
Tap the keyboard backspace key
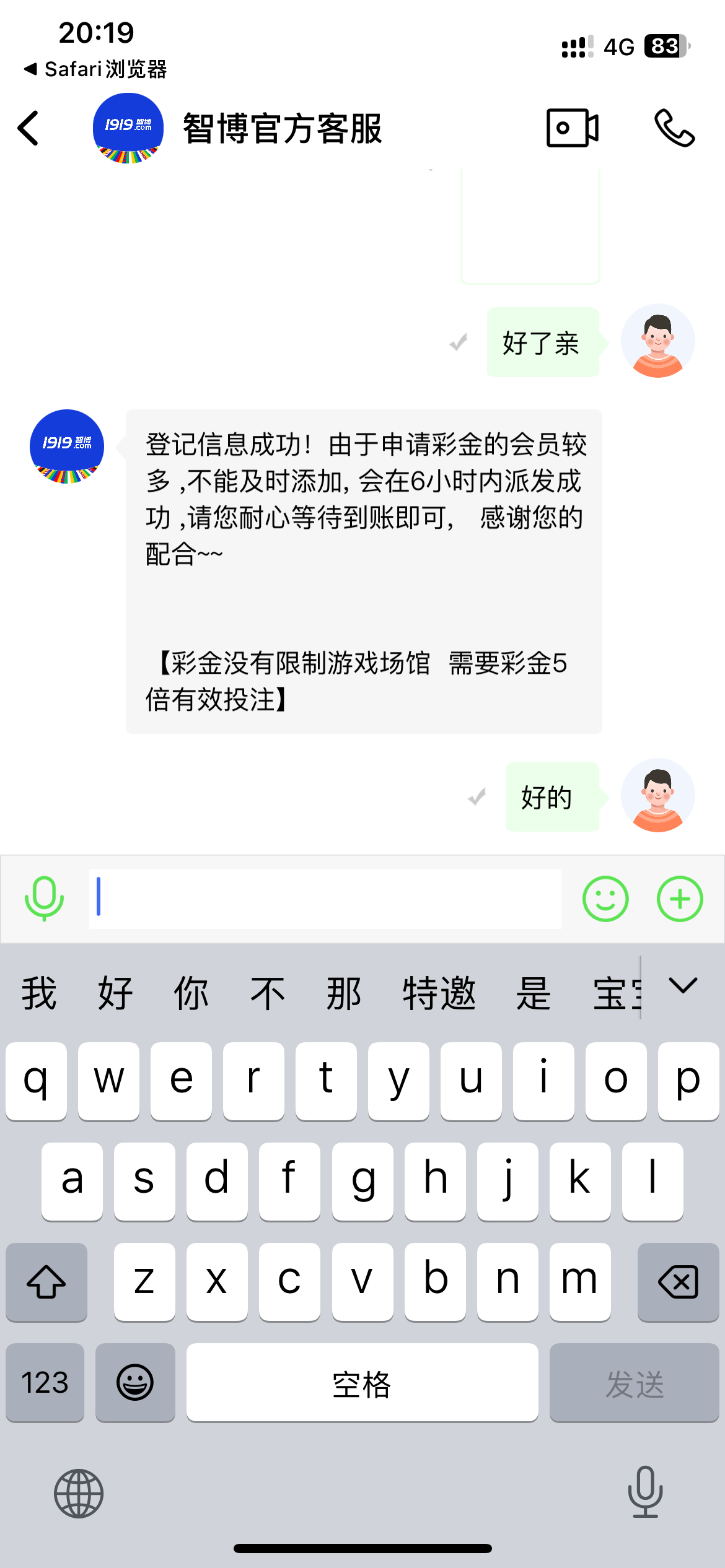pyautogui.click(x=678, y=1282)
